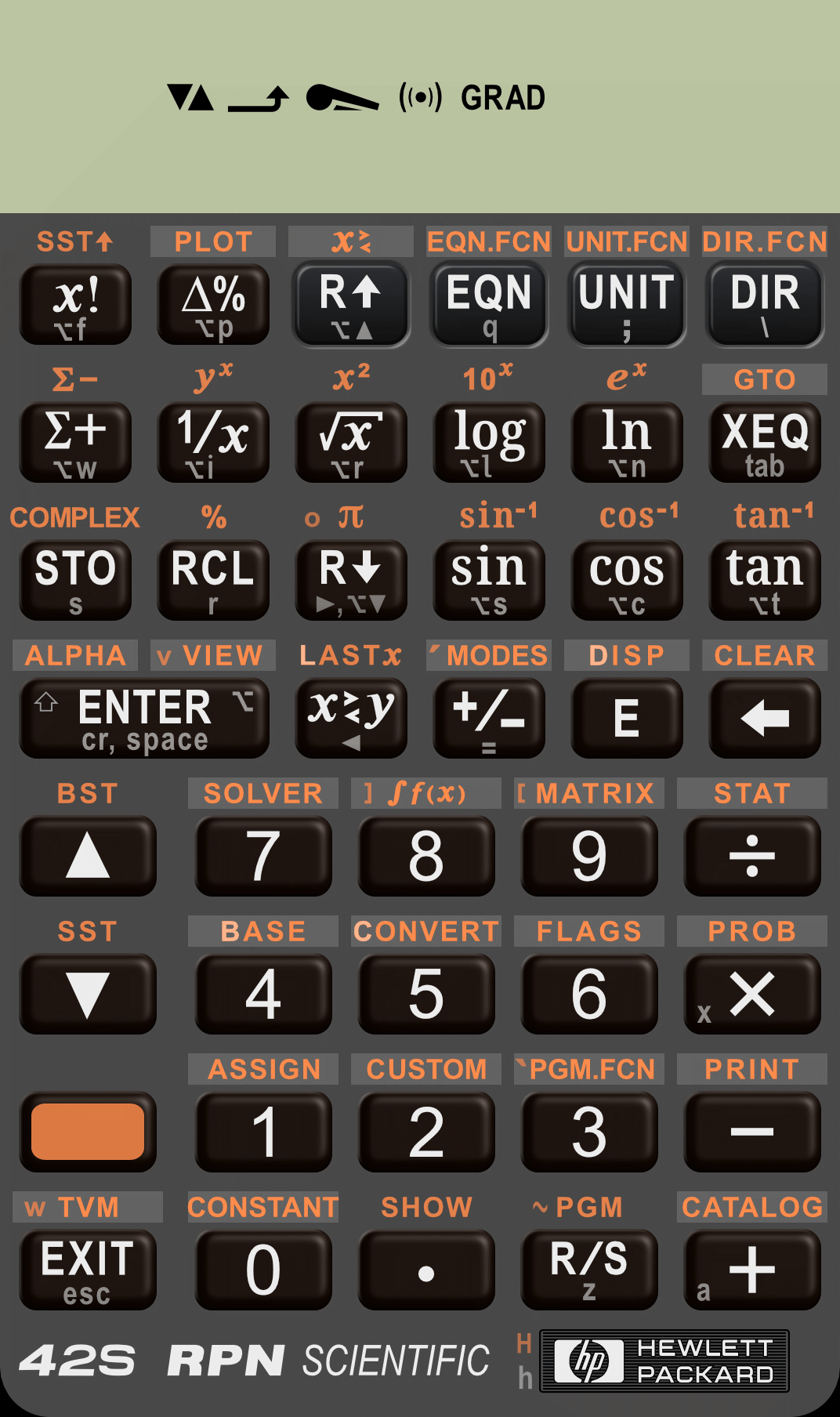The height and width of the screenshot is (1417, 840).
Task: Open the EQN key
Action: coord(489,304)
